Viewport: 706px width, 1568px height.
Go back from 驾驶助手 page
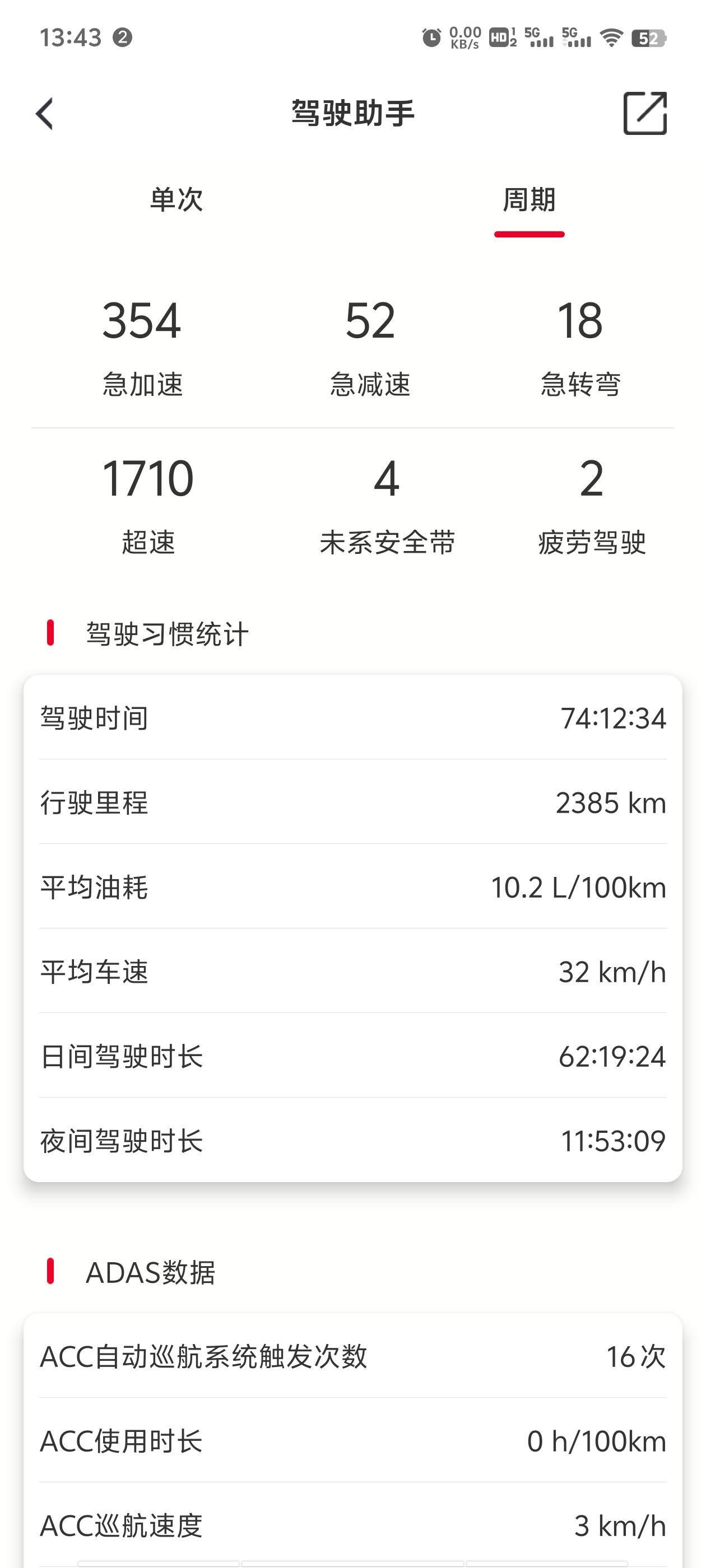point(44,114)
